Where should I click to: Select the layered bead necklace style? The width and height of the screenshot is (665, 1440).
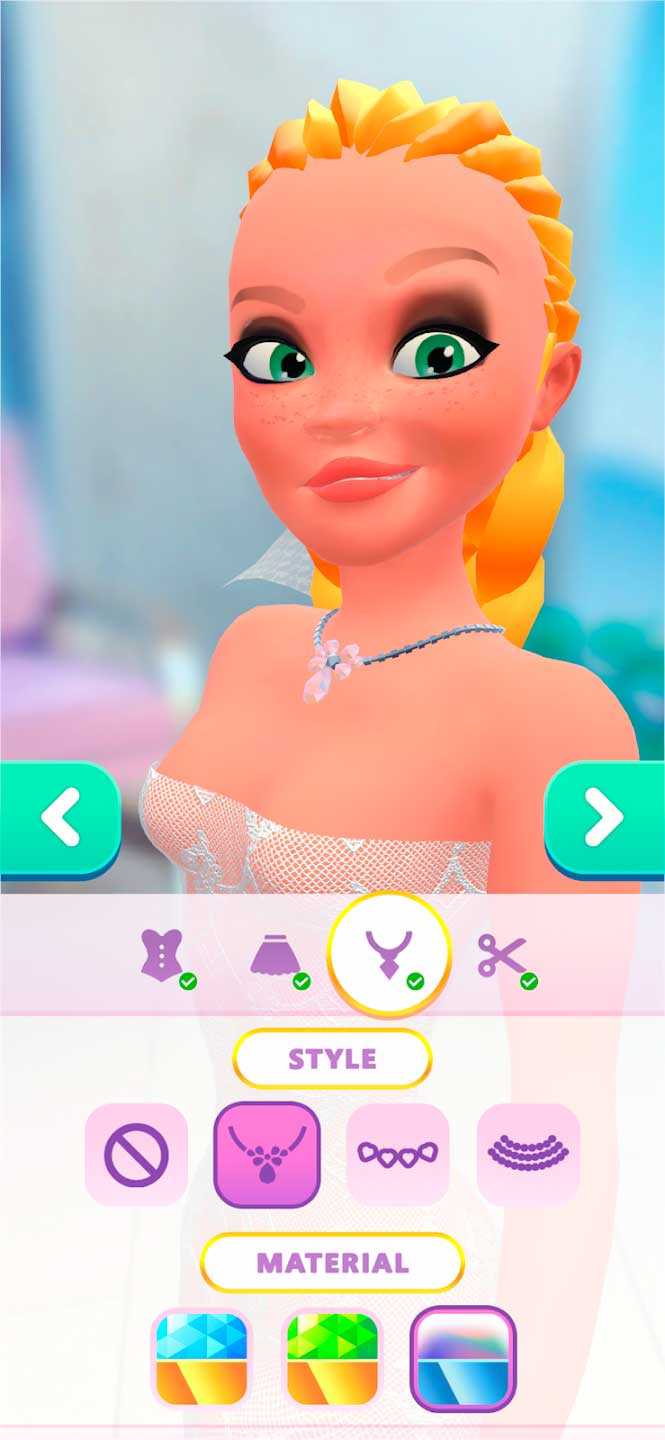click(x=528, y=1154)
